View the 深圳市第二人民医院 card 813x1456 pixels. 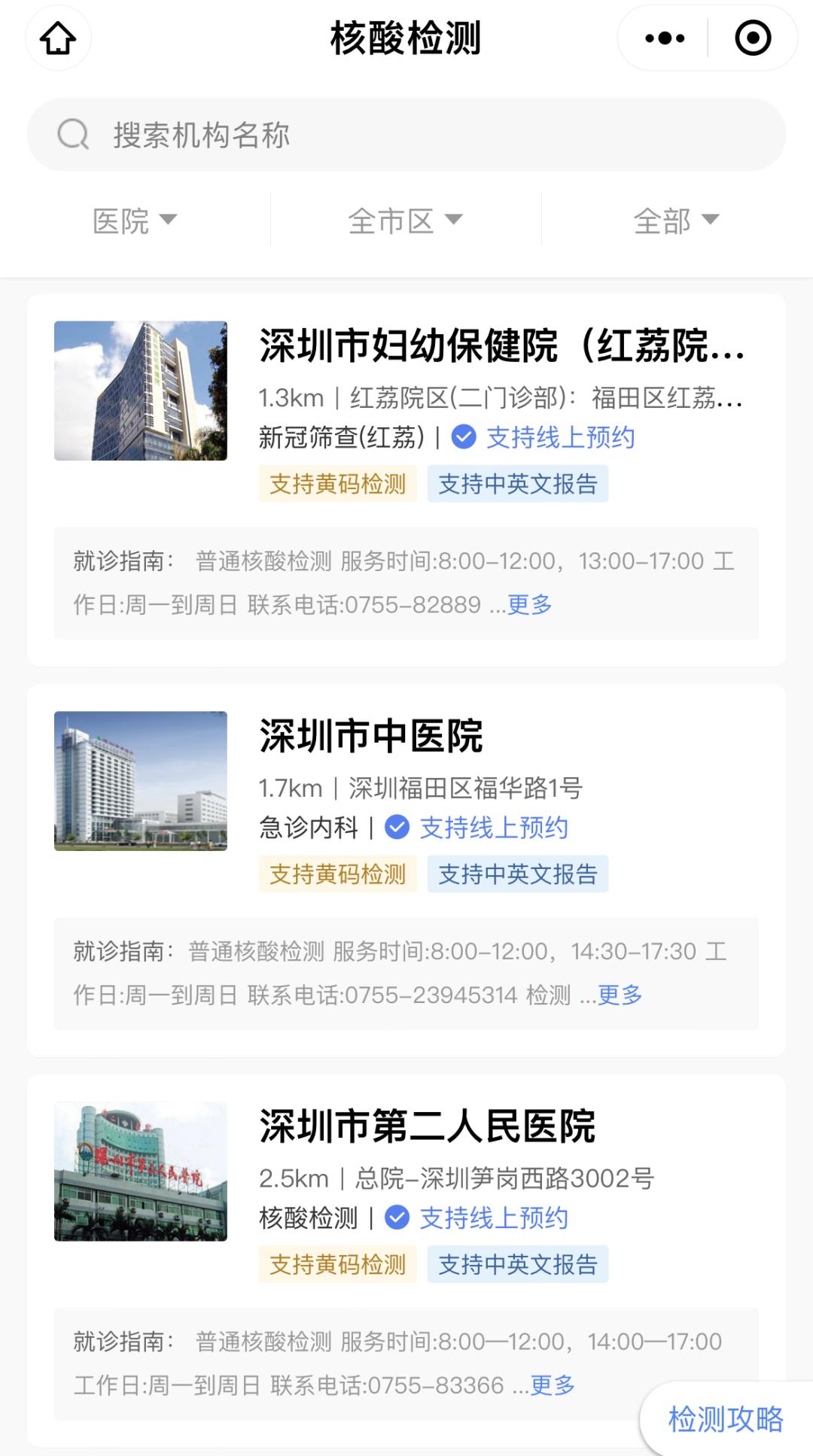(x=427, y=1127)
